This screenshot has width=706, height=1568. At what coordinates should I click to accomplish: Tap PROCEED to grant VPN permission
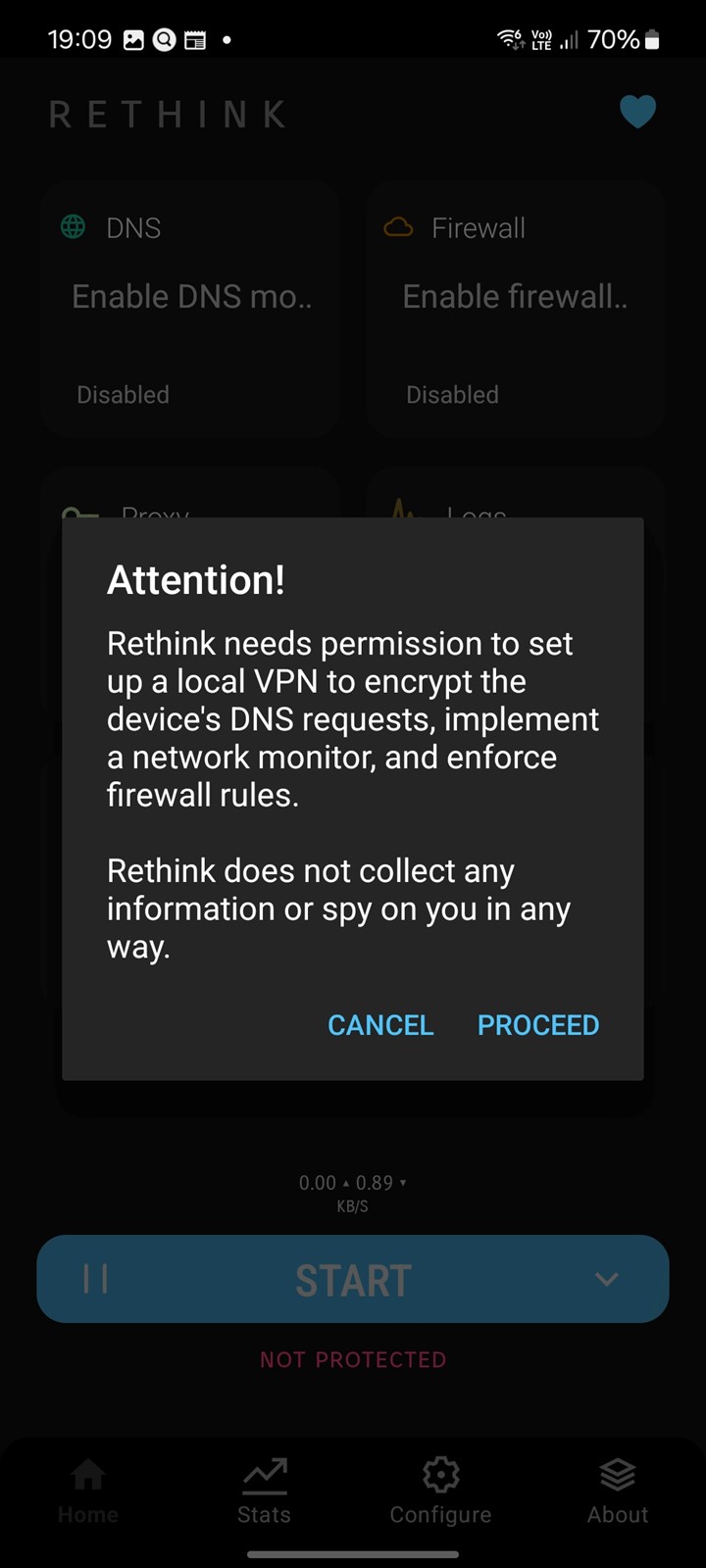click(537, 1025)
